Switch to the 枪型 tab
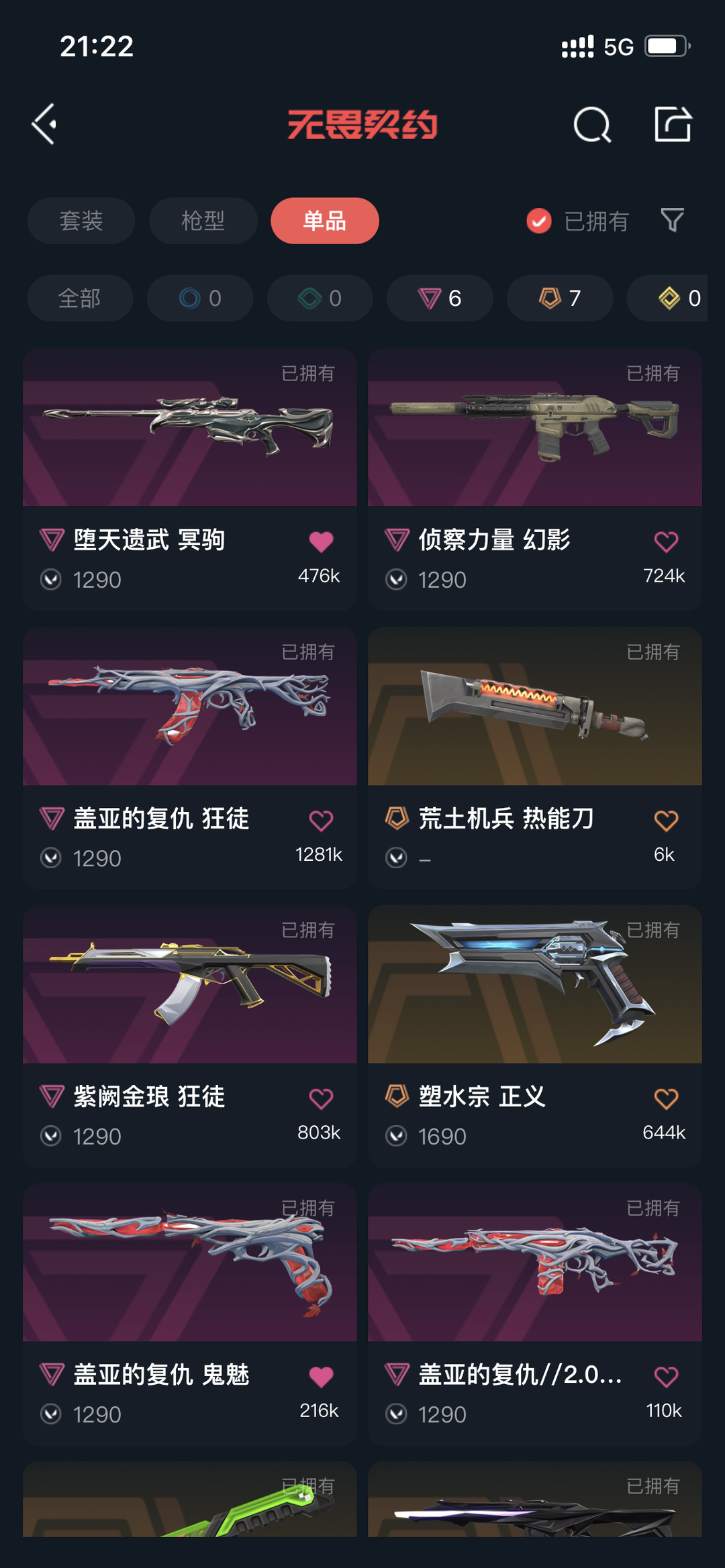Screen dimensions: 725x1568 203,221
